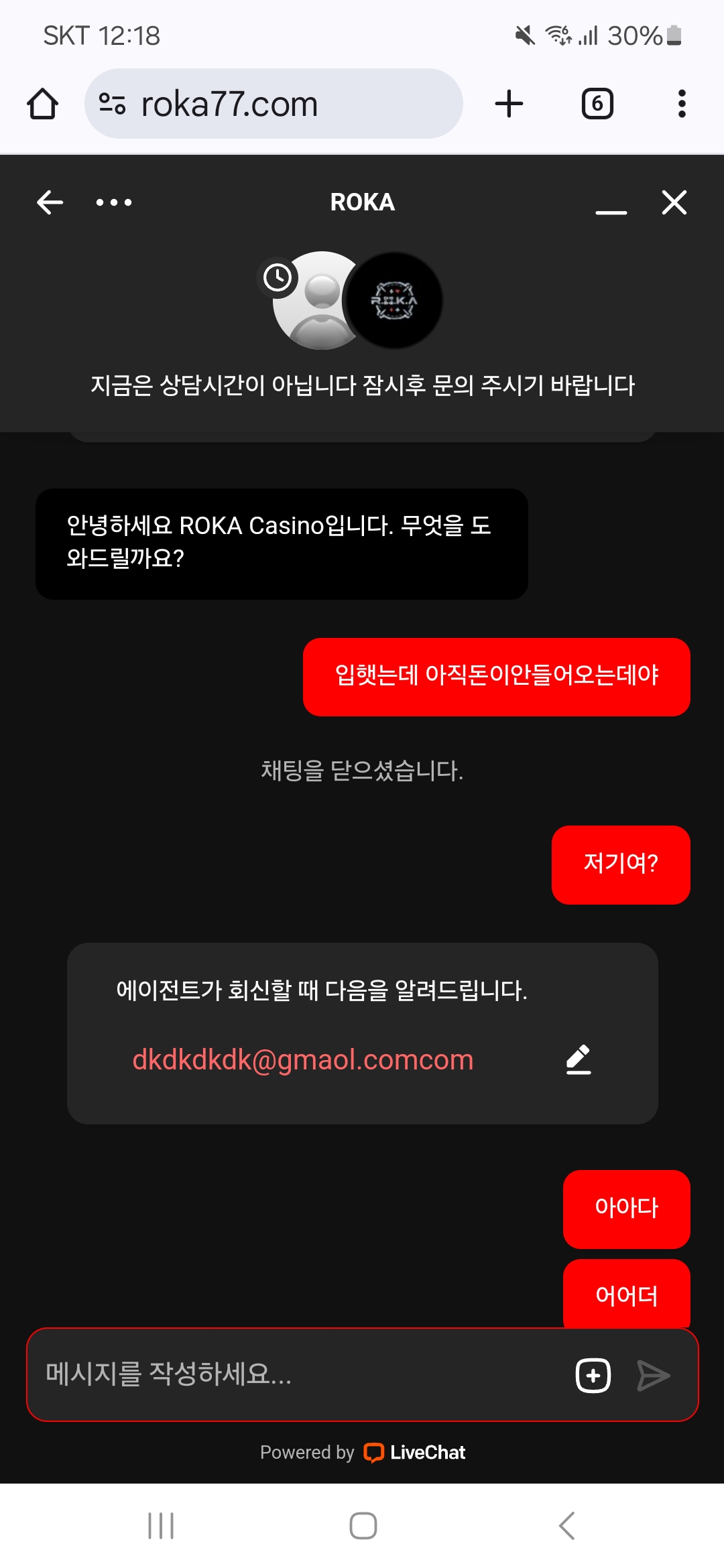Open the browser's overflow menu
Image resolution: width=724 pixels, height=1568 pixels.
(682, 104)
